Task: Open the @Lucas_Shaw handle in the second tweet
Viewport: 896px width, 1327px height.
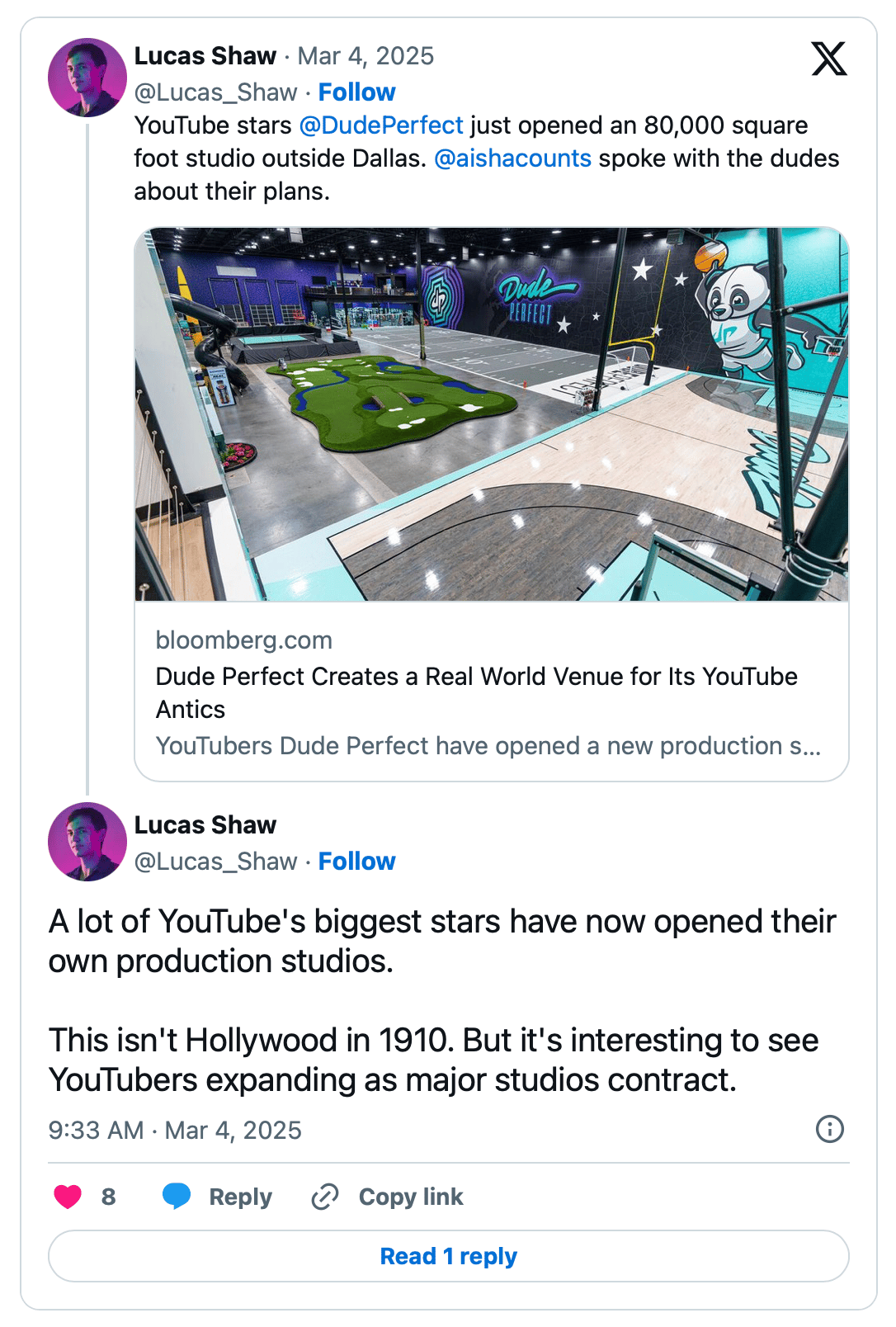Action: (215, 862)
